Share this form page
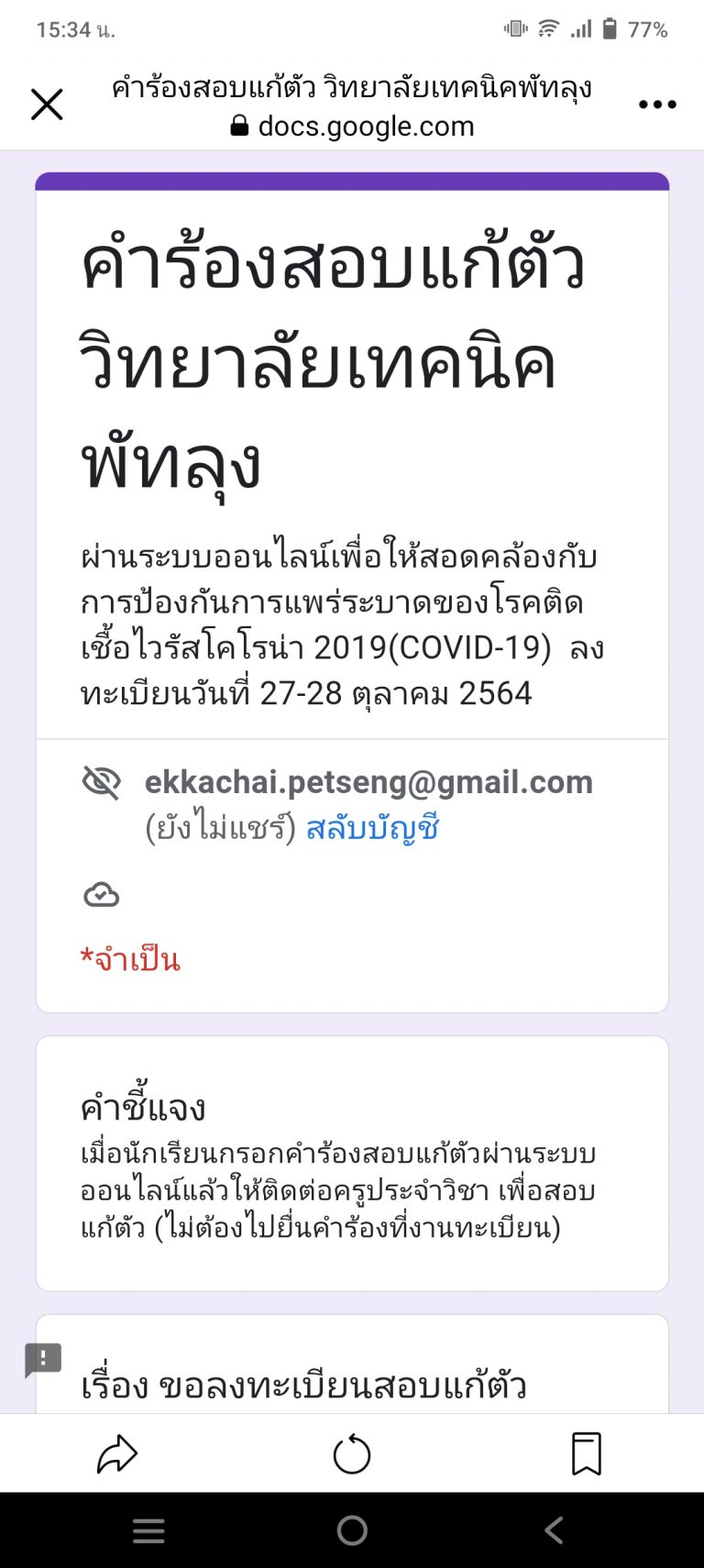Viewport: 704px width, 1568px height. click(117, 1454)
